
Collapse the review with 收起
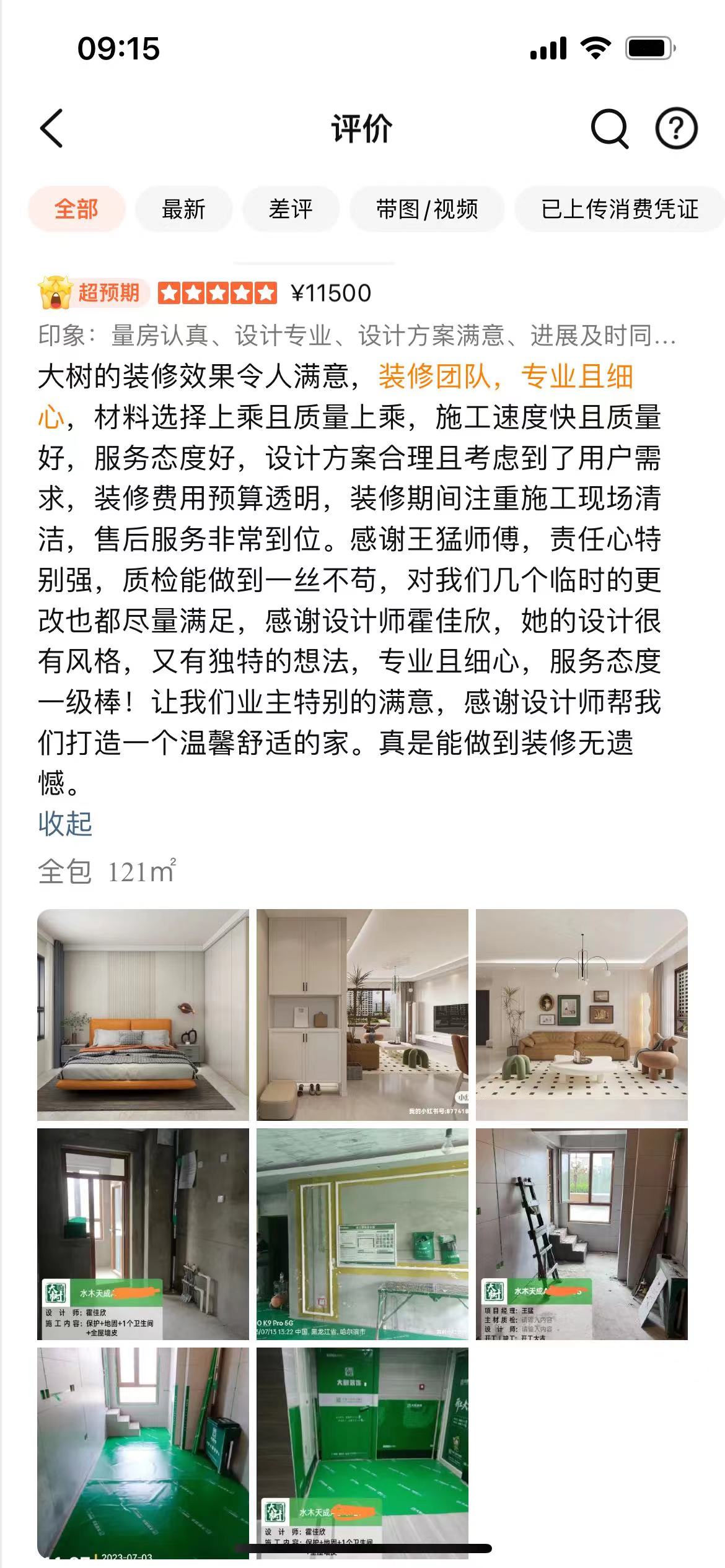pyautogui.click(x=65, y=824)
